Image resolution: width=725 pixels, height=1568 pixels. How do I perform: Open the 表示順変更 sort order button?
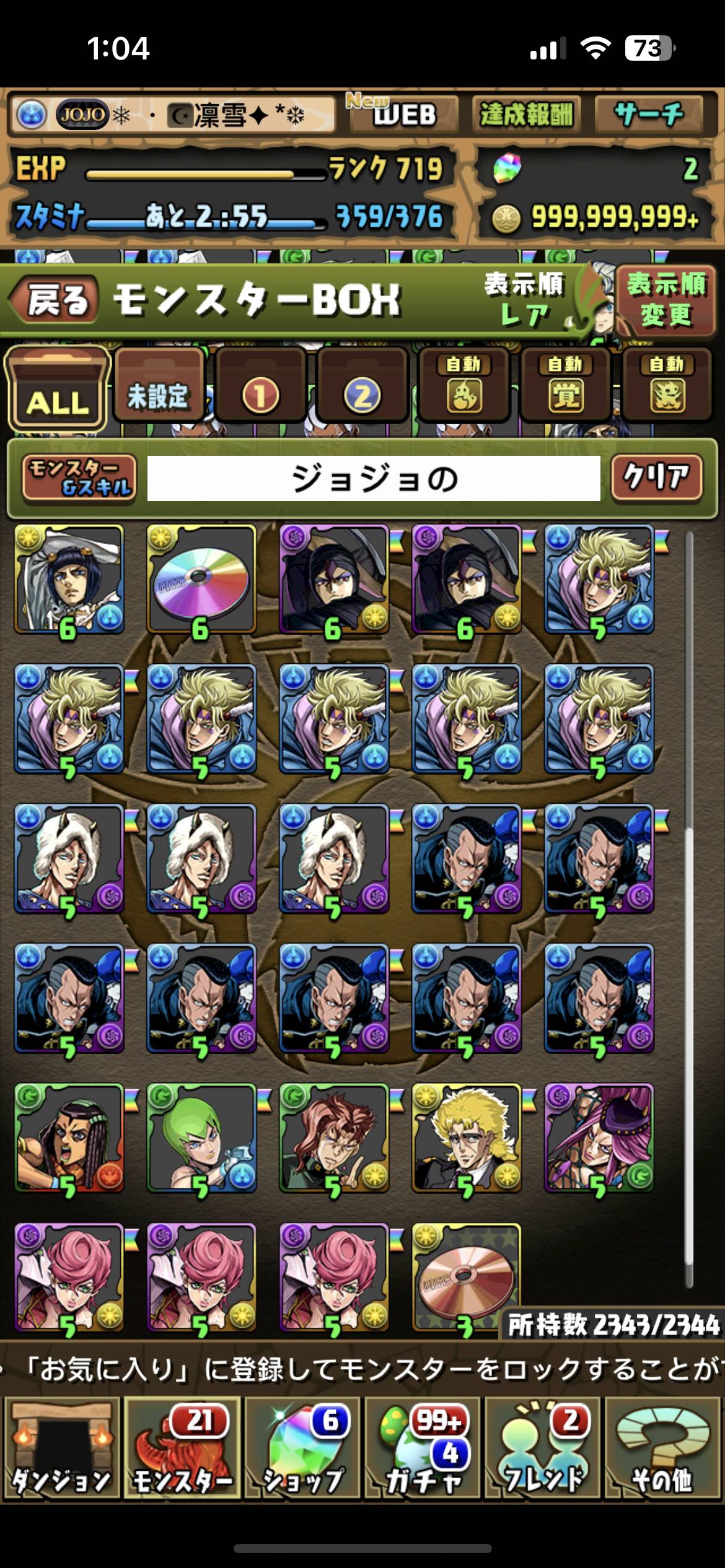point(666,301)
